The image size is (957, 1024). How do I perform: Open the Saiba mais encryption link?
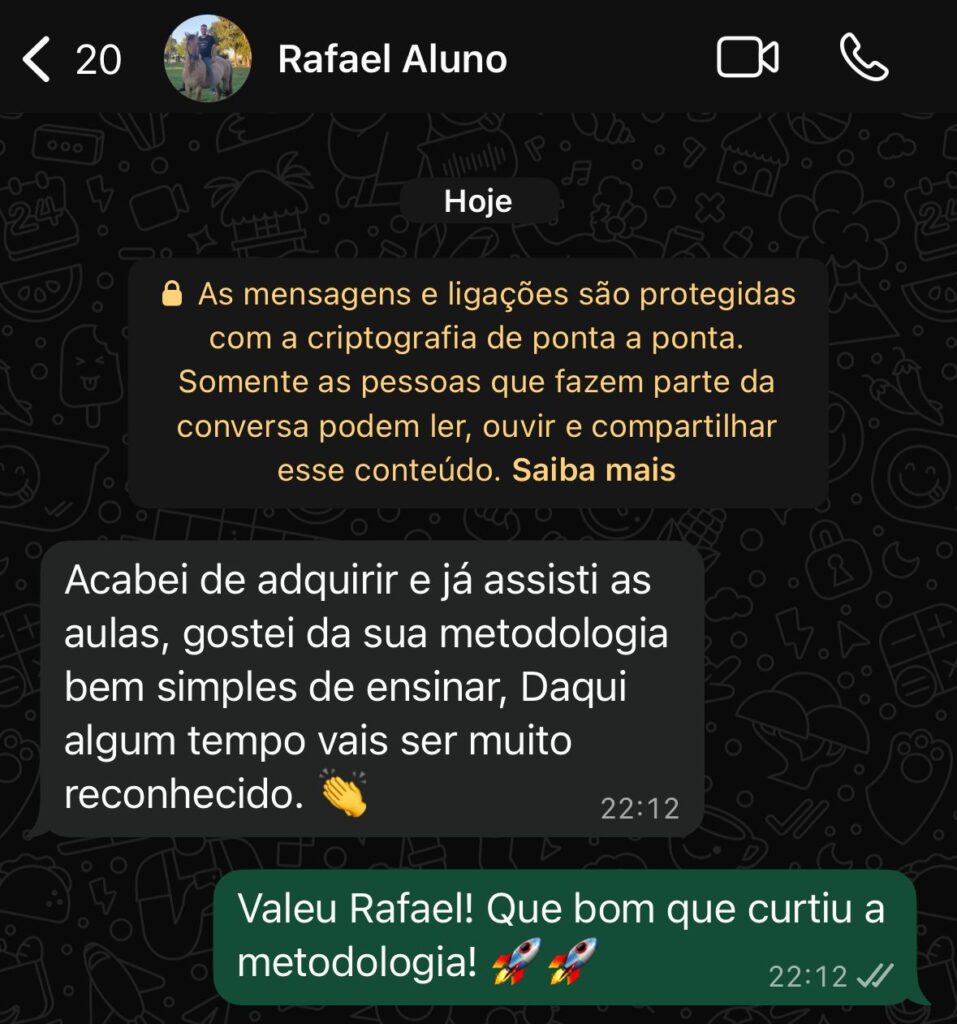[594, 470]
